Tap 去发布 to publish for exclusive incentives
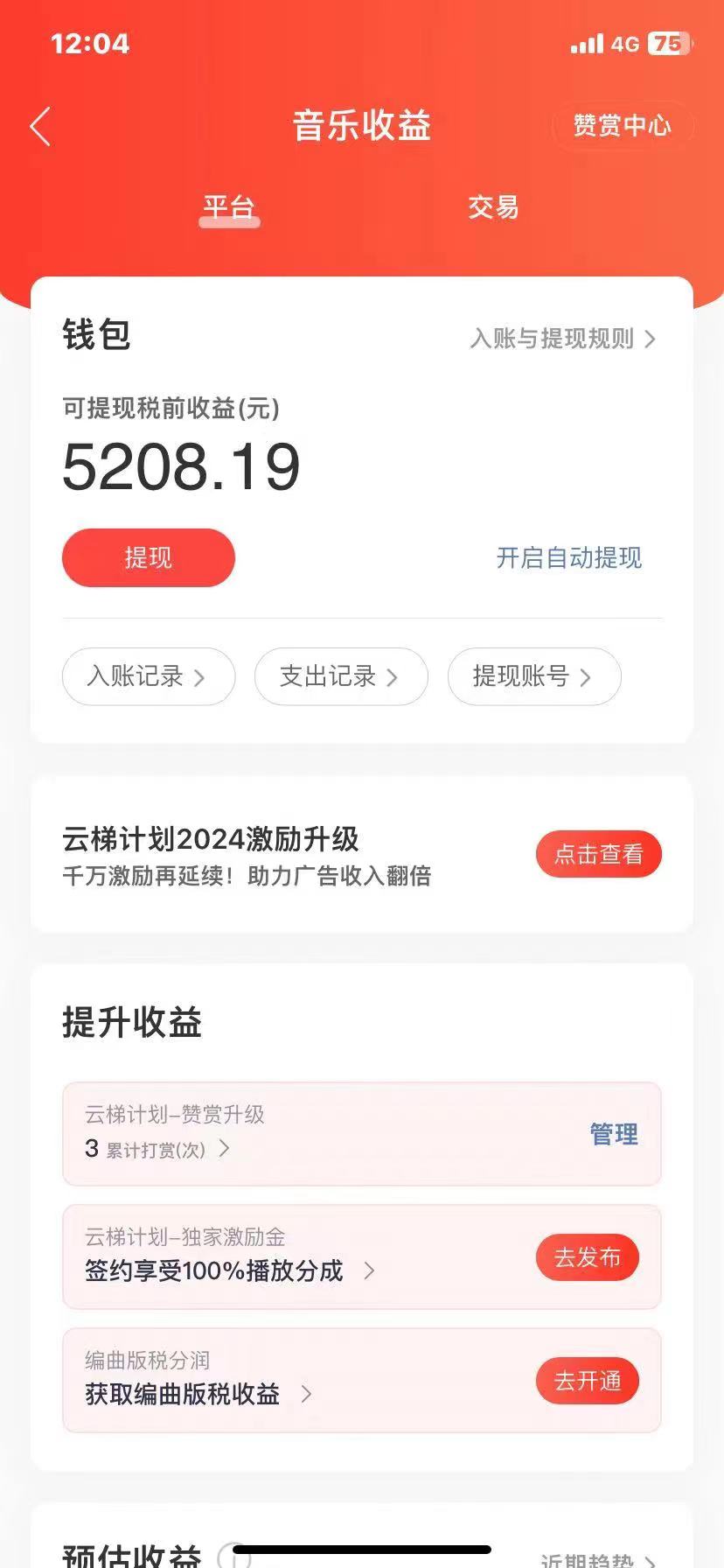Viewport: 724px width, 1568px height. pos(587,1257)
